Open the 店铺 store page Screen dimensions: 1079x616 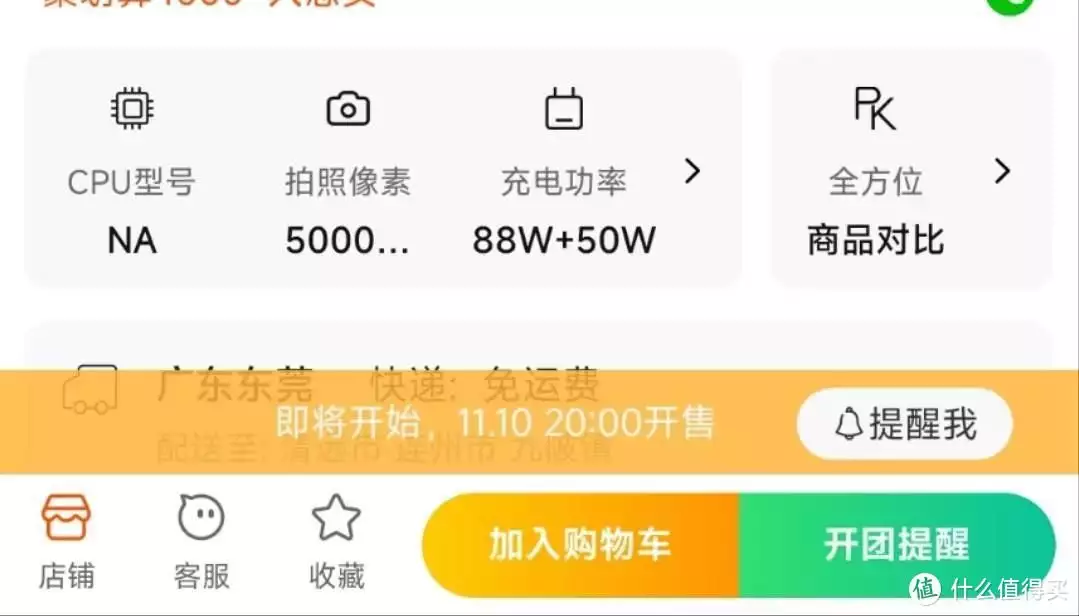(x=66, y=543)
